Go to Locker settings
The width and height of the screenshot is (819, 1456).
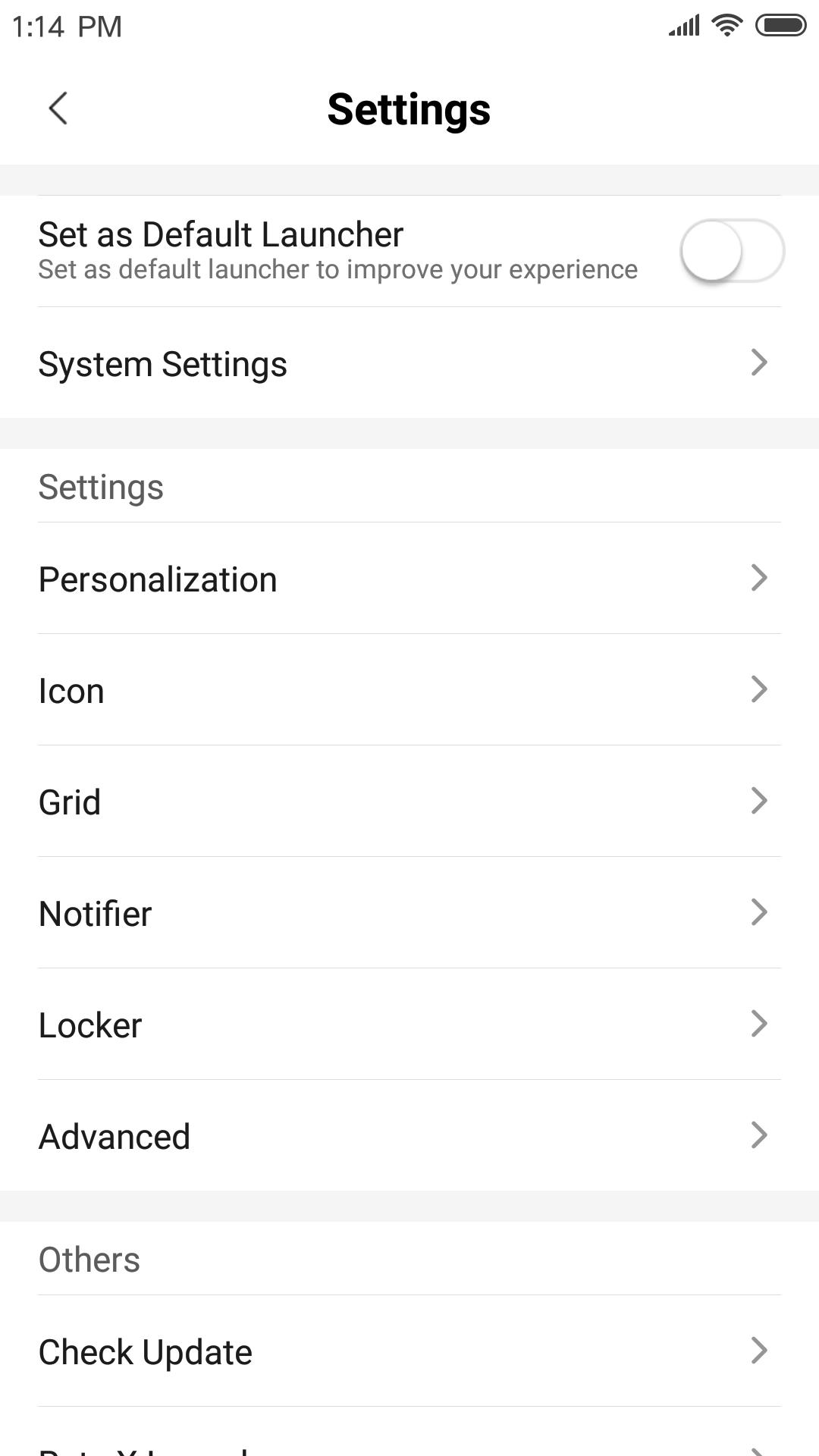tap(409, 1025)
